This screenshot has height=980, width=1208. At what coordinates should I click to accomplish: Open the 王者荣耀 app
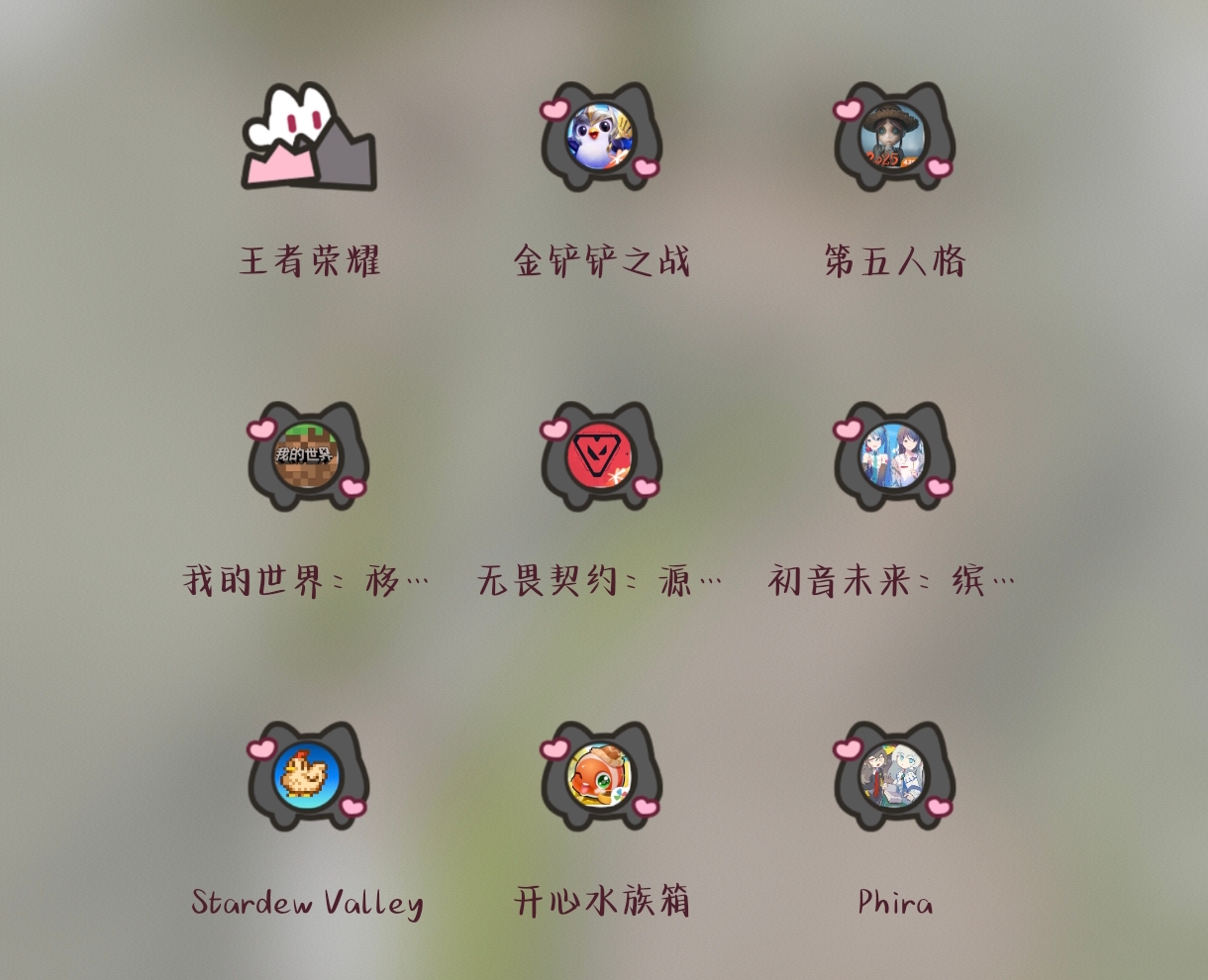click(309, 139)
